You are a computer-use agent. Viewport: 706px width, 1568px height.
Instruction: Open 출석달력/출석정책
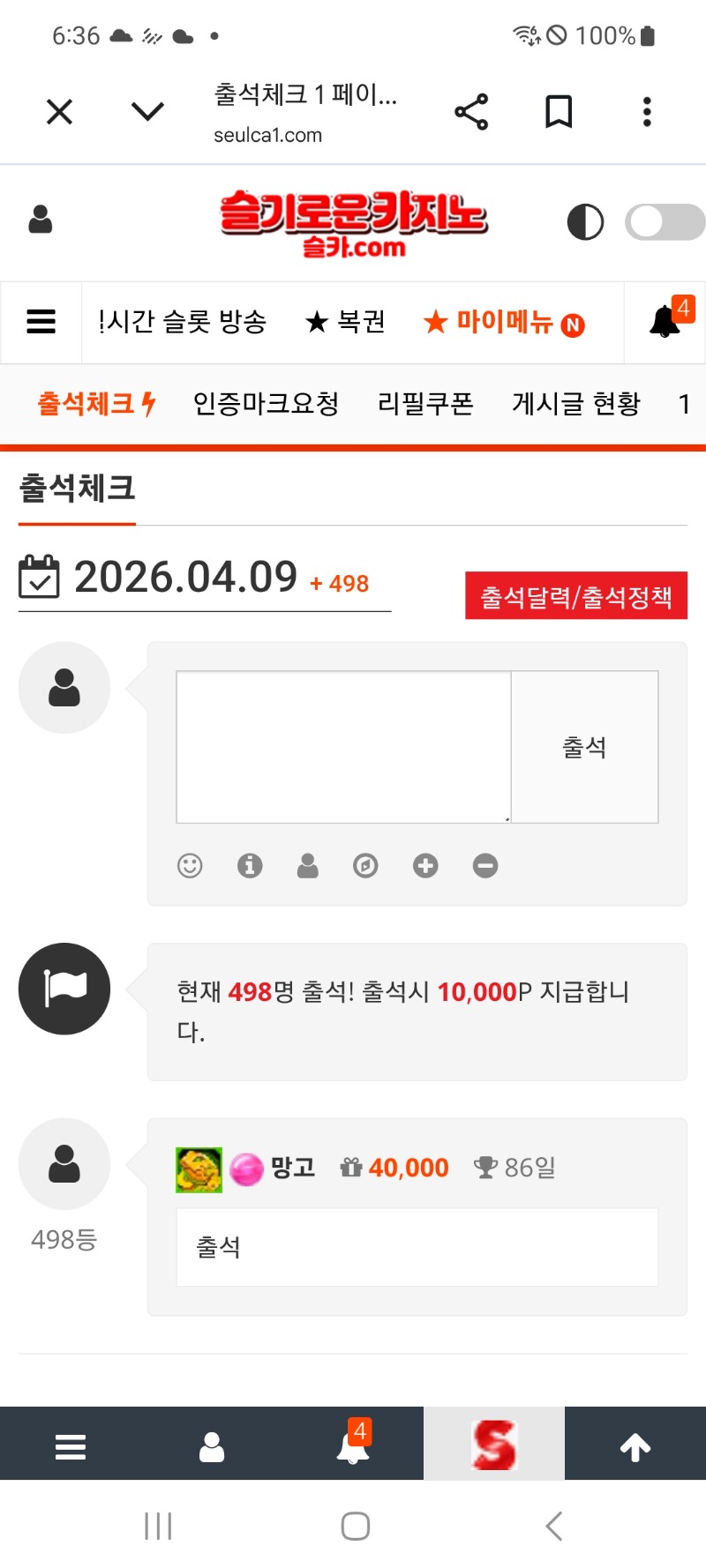[x=575, y=597]
